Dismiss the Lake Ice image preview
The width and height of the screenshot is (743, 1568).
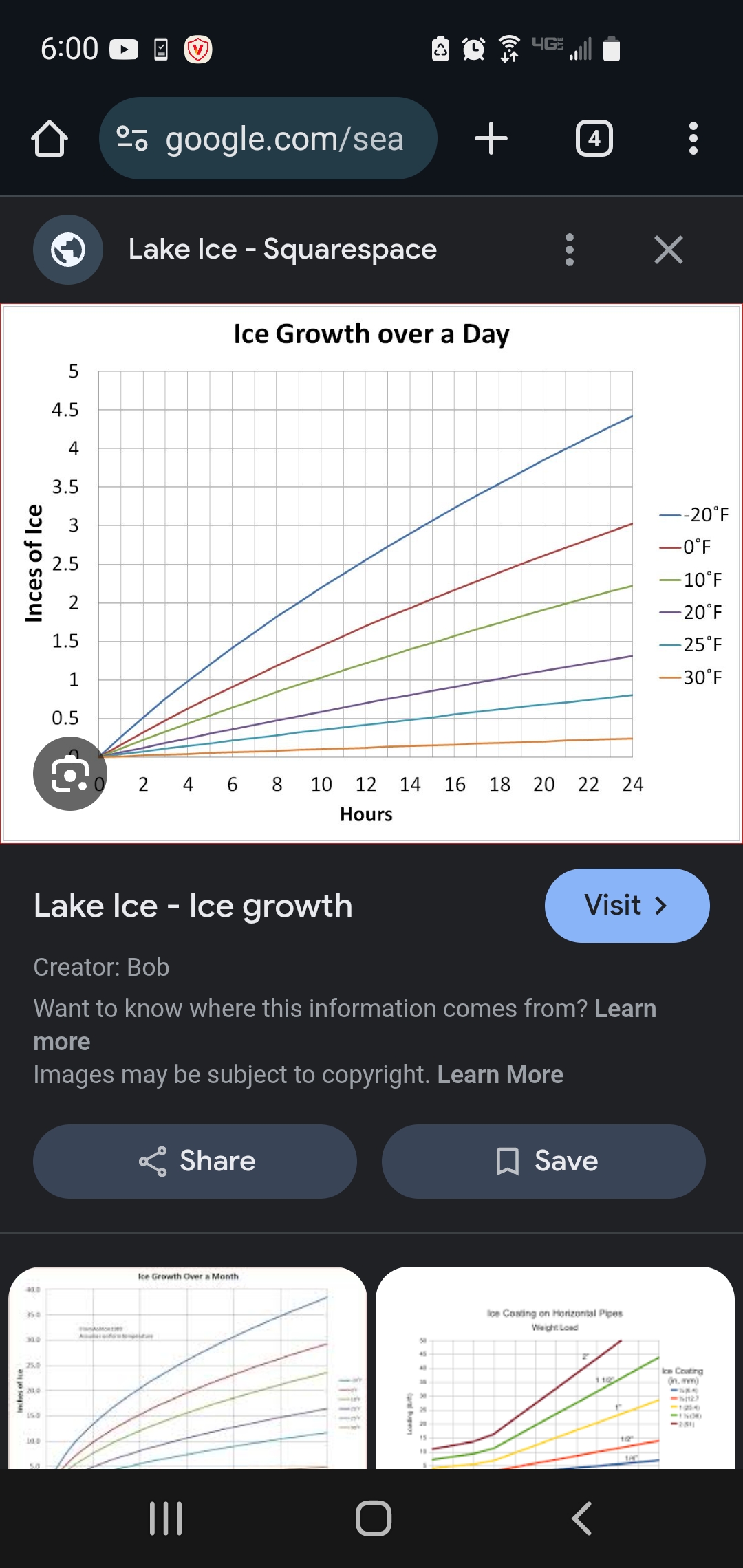click(x=668, y=250)
